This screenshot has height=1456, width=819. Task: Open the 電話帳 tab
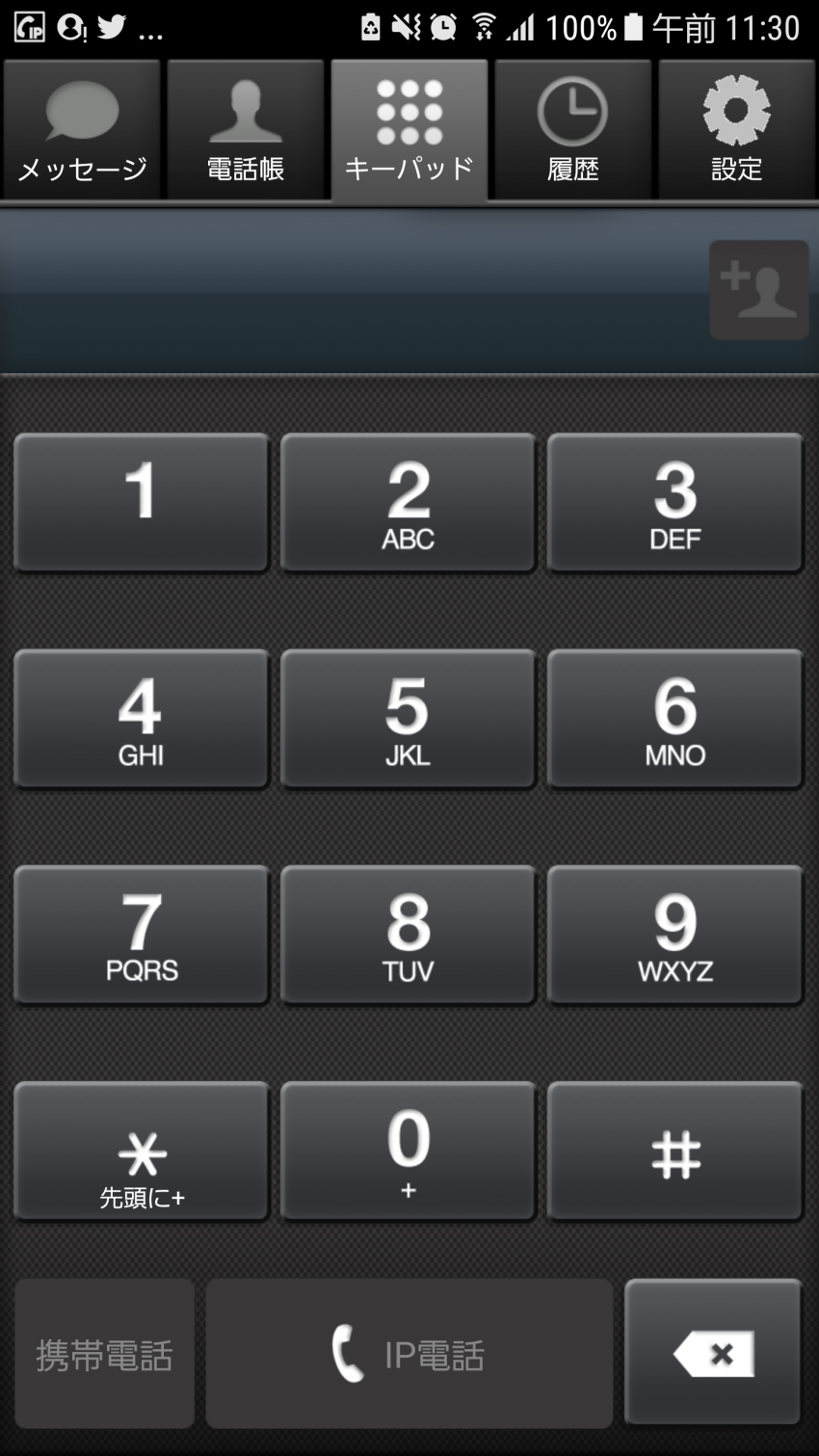(246, 130)
